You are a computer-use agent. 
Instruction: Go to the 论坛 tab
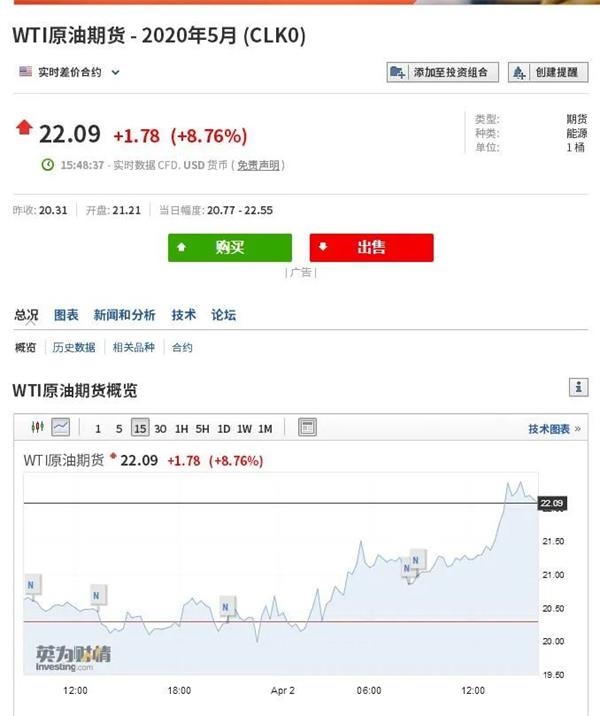click(x=223, y=315)
